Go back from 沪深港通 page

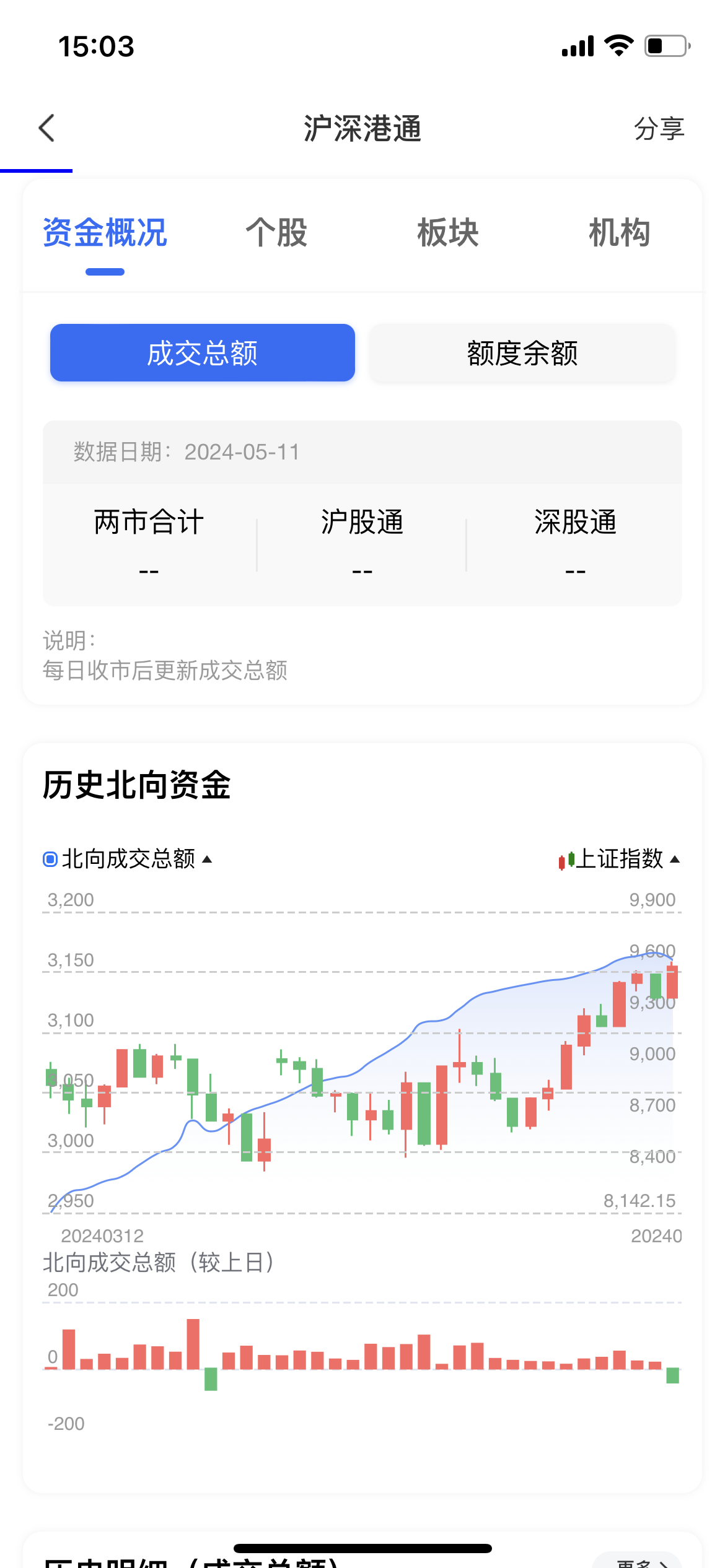pos(47,128)
